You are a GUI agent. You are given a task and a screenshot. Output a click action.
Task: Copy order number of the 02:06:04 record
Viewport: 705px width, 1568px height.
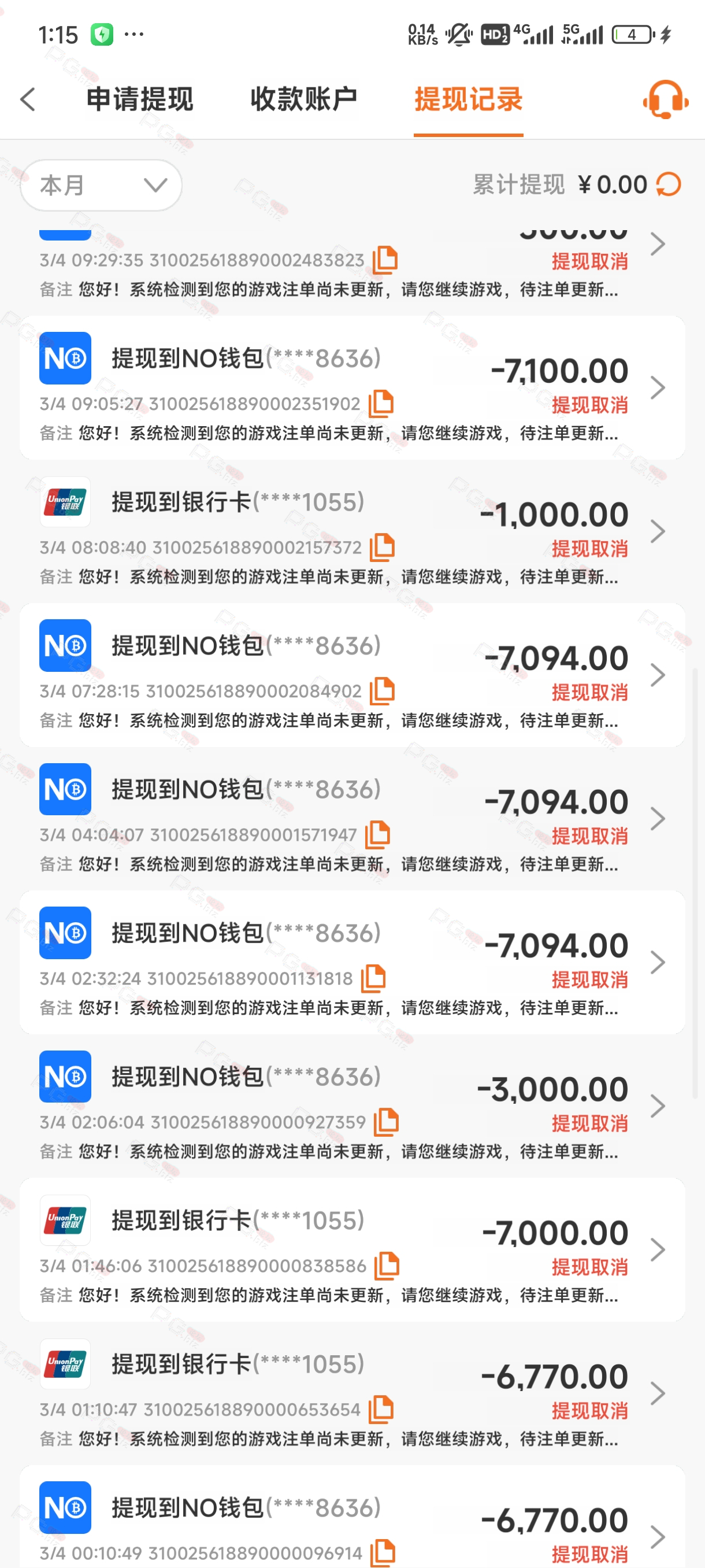(x=386, y=1122)
